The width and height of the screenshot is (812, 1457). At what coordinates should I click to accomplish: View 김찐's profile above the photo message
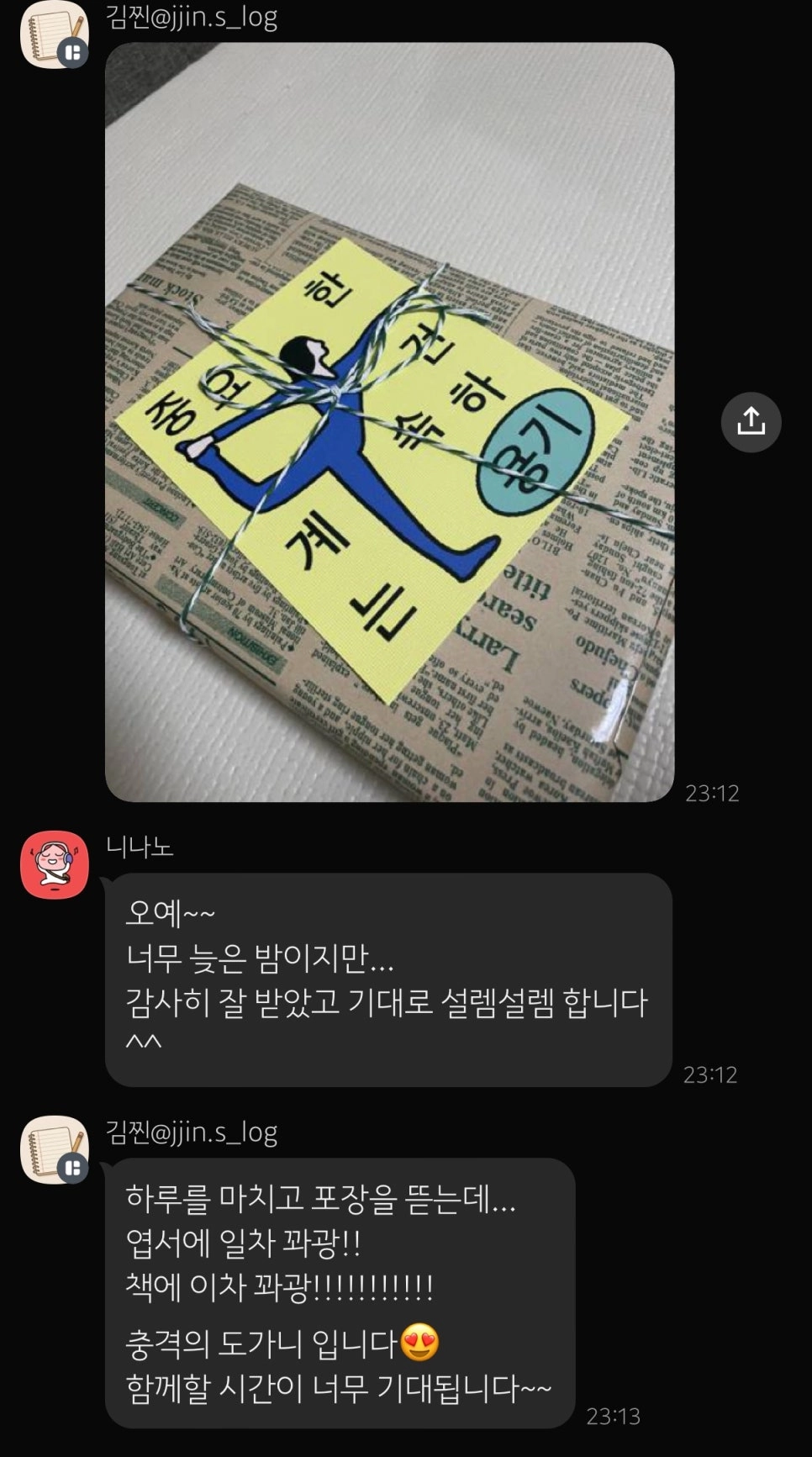coord(55,35)
